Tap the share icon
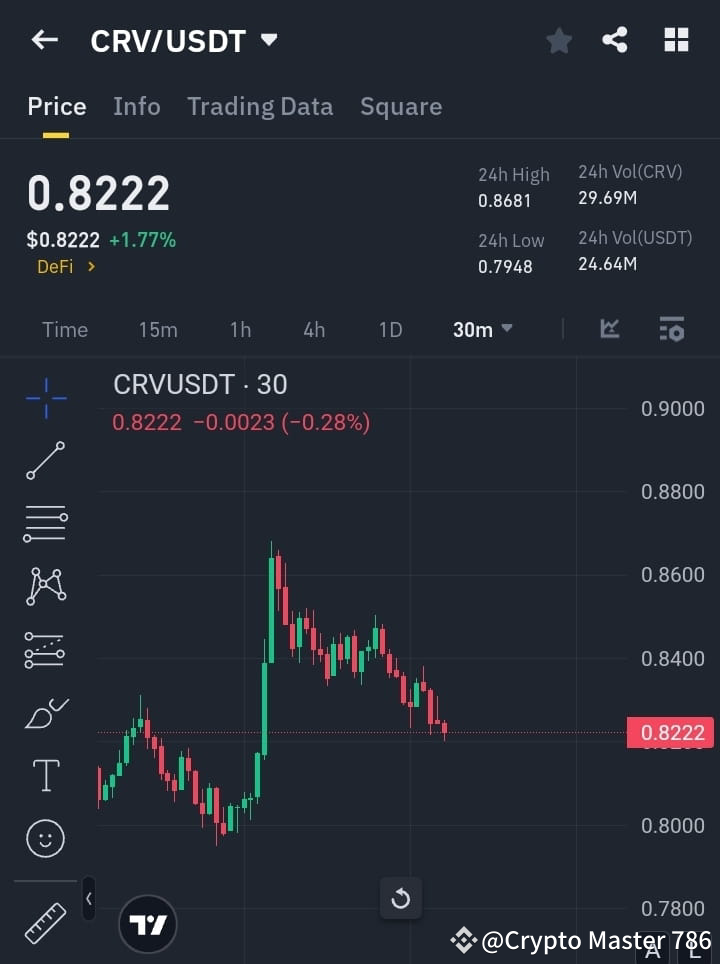 click(x=616, y=40)
